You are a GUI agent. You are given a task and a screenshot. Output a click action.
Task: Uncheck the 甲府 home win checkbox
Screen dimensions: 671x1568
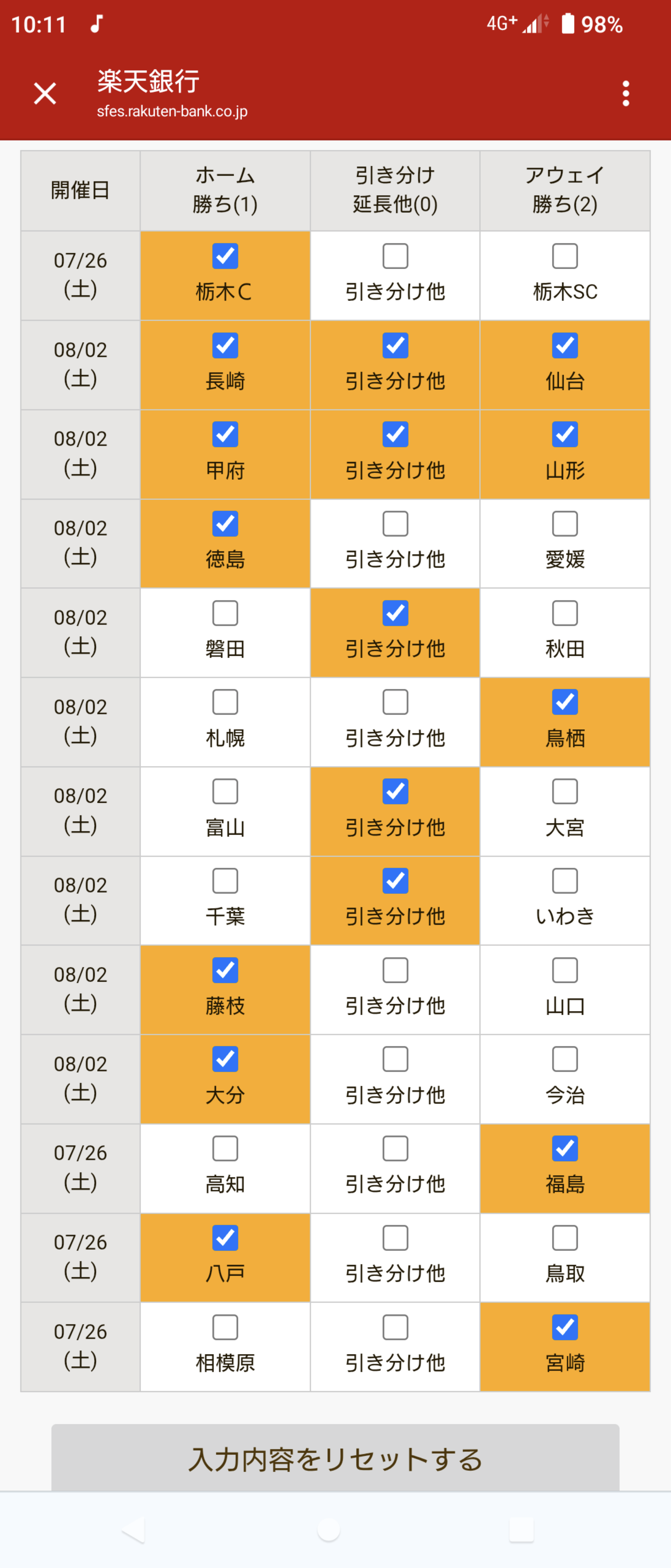click(225, 434)
